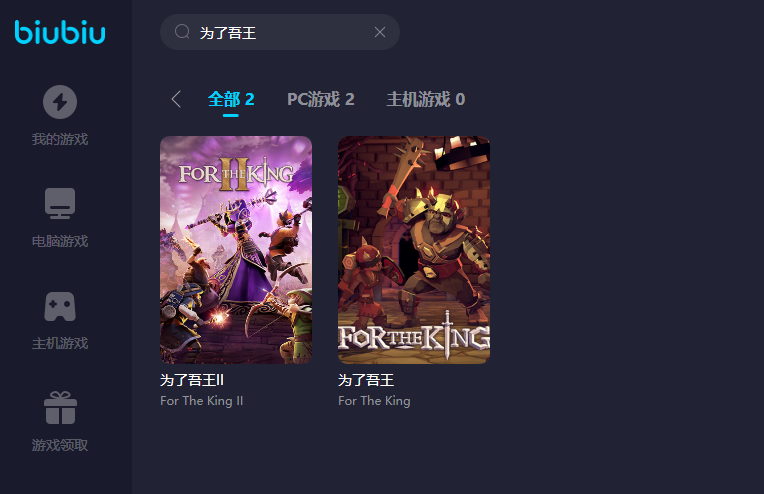The width and height of the screenshot is (764, 494).
Task: Switch to the 全部 2 tab
Action: pyautogui.click(x=231, y=99)
